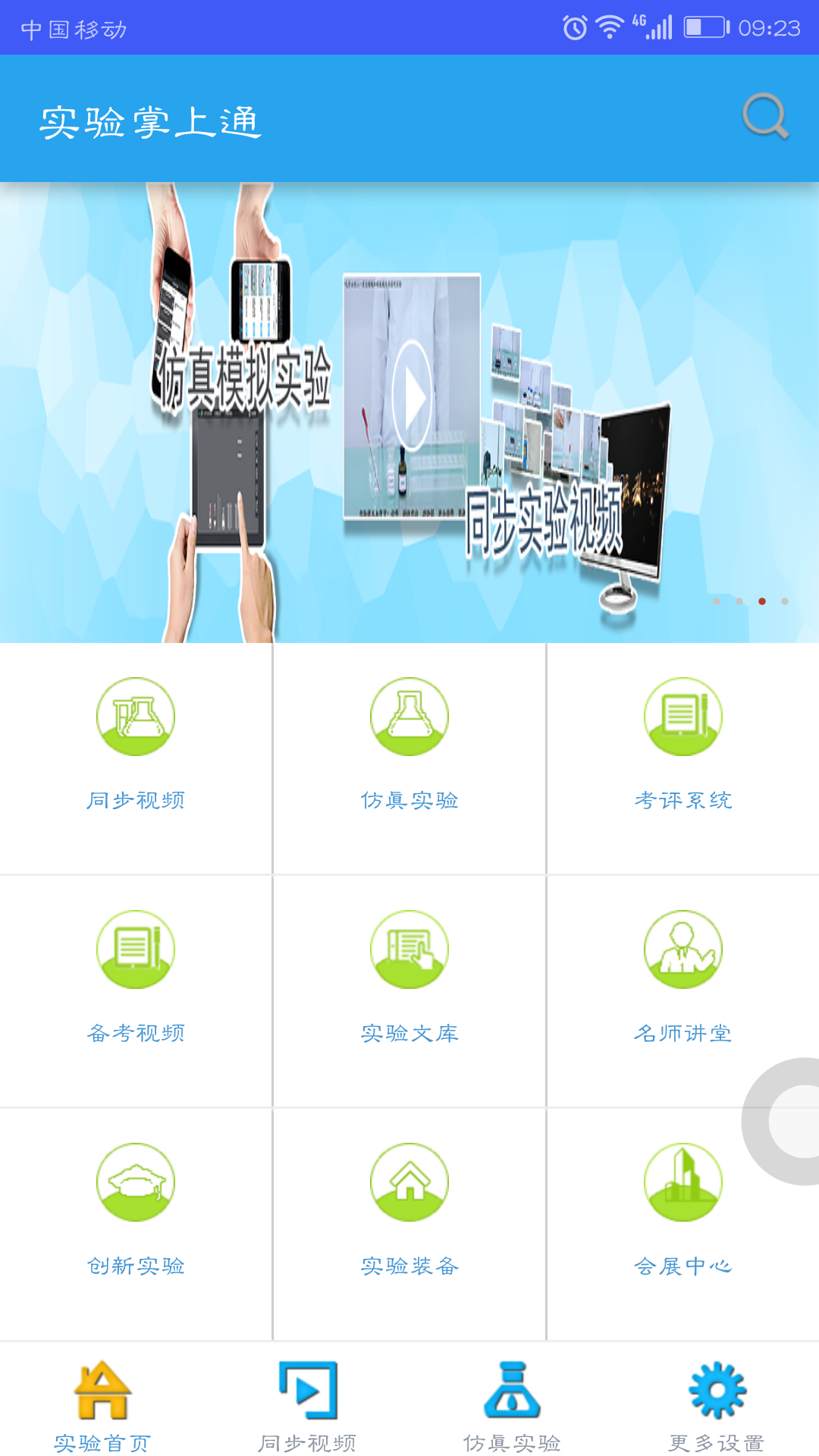Open the 会展中心 building icon
This screenshot has width=819, height=1456.
point(682,1181)
